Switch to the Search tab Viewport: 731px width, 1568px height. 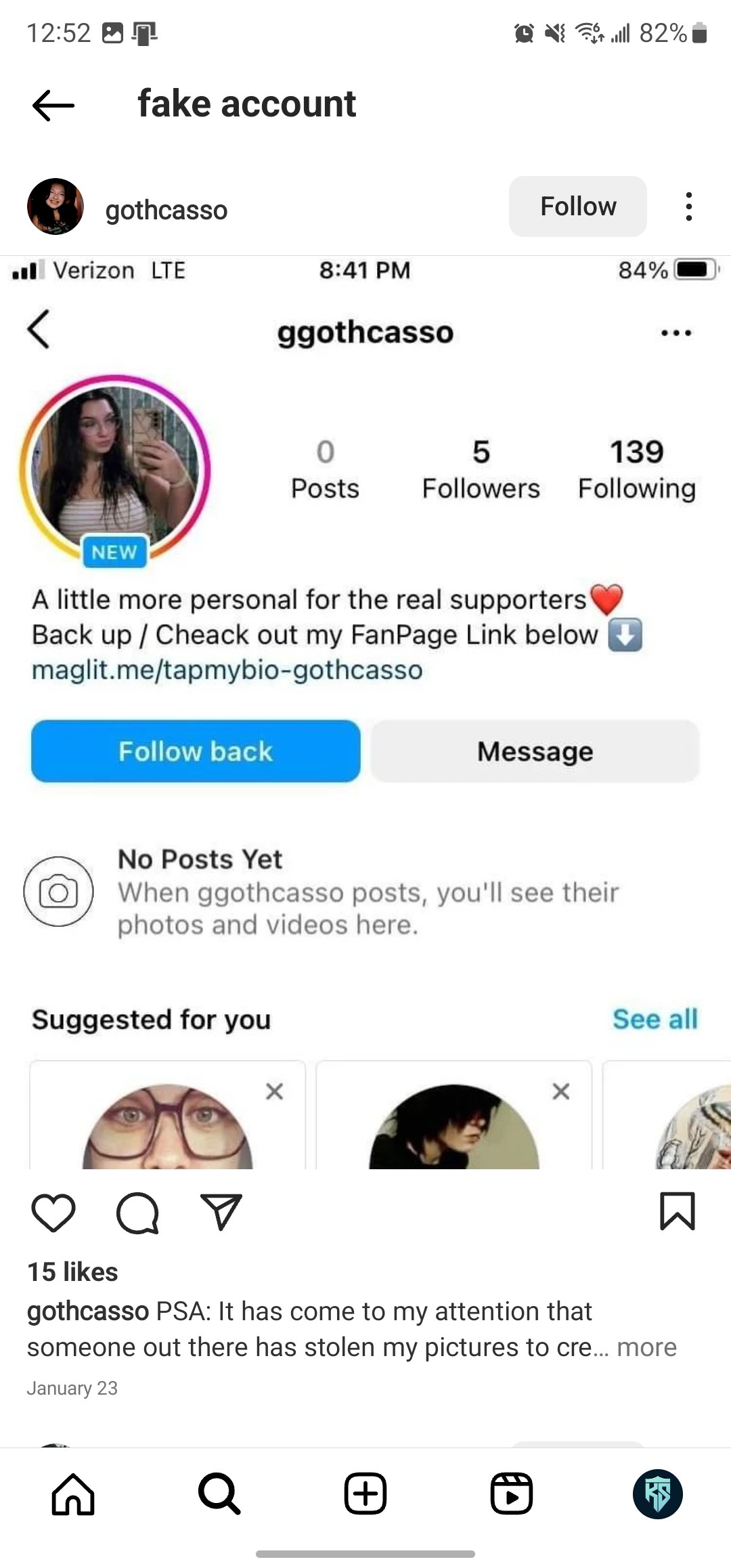click(219, 1494)
